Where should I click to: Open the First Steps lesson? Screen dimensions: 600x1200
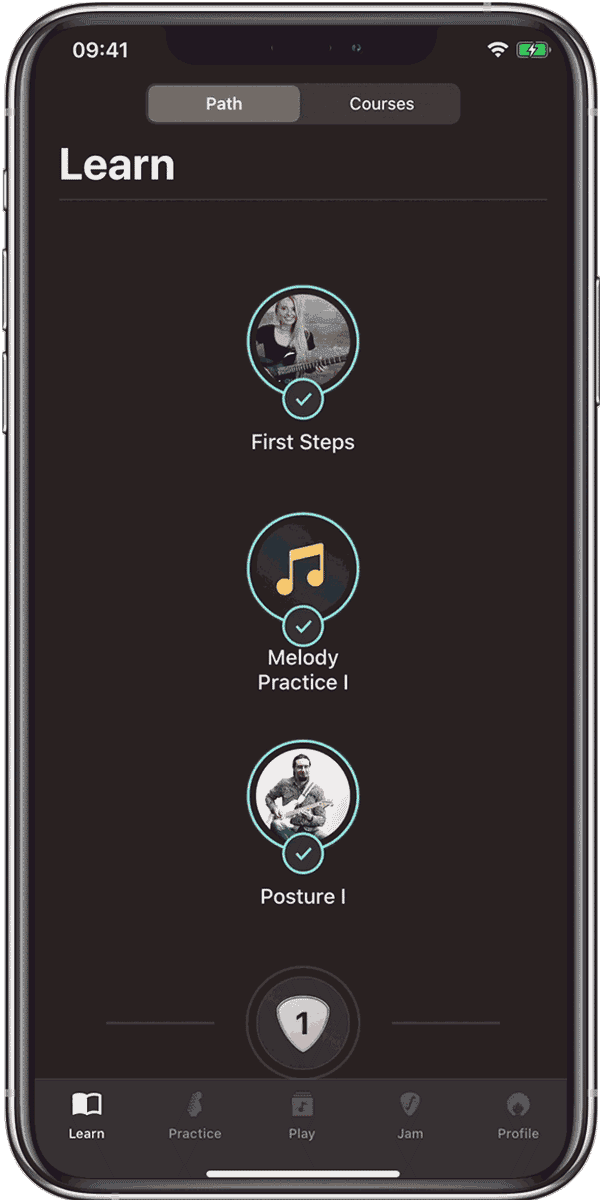pos(303,341)
